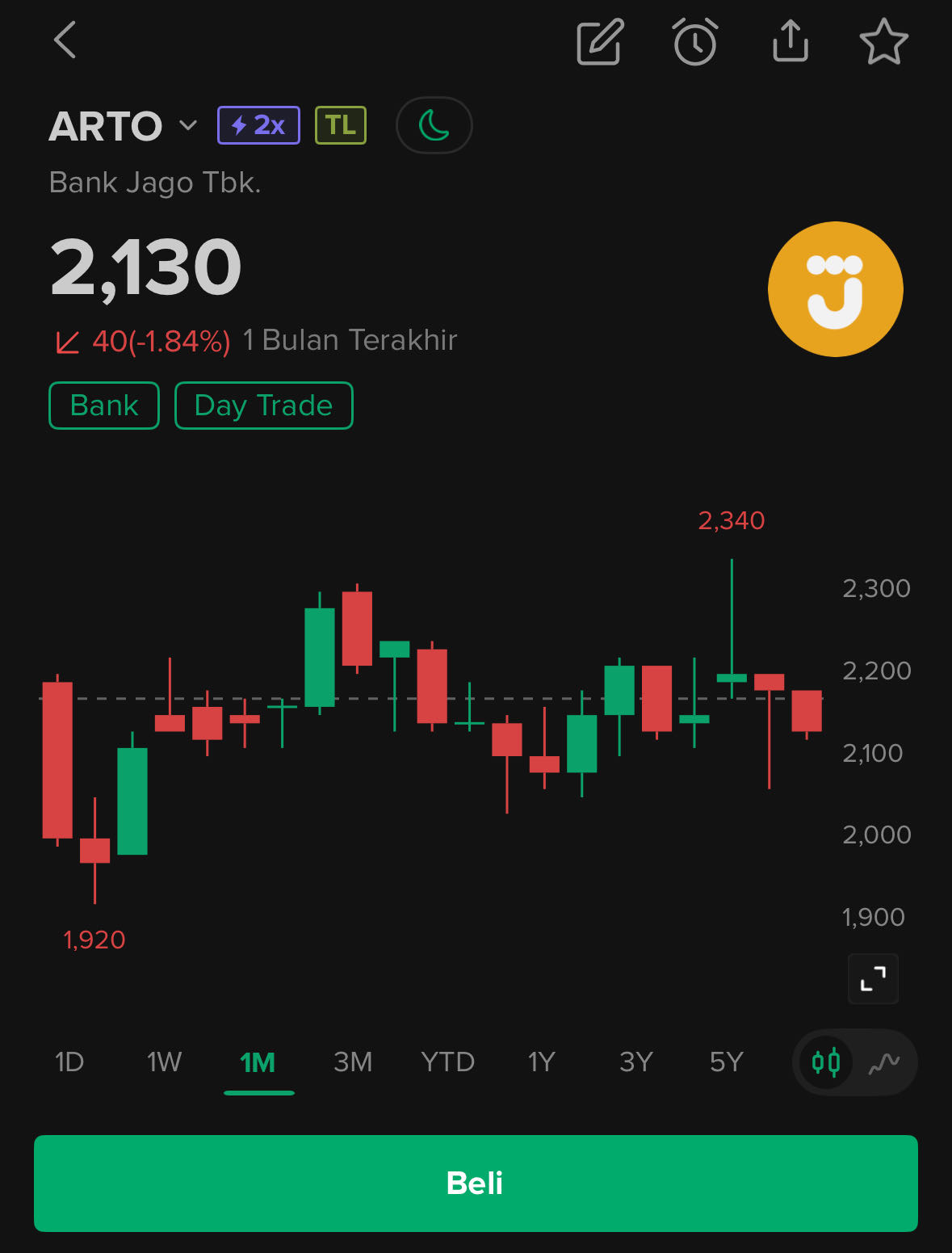Share the ARTO stock page
The width and height of the screenshot is (952, 1253).
coord(790,41)
